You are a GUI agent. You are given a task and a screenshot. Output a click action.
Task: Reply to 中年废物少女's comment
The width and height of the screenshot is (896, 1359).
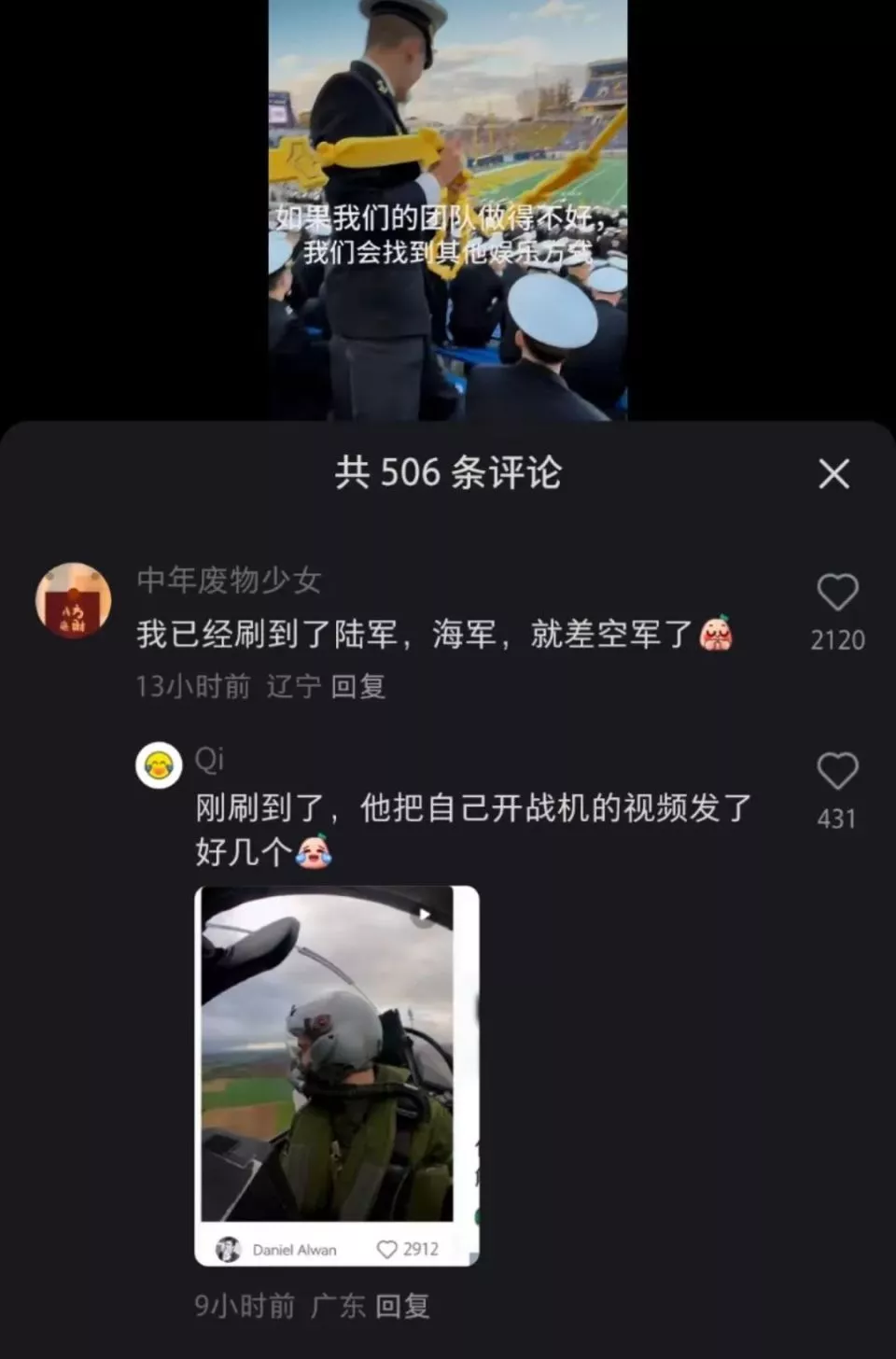[x=358, y=687]
